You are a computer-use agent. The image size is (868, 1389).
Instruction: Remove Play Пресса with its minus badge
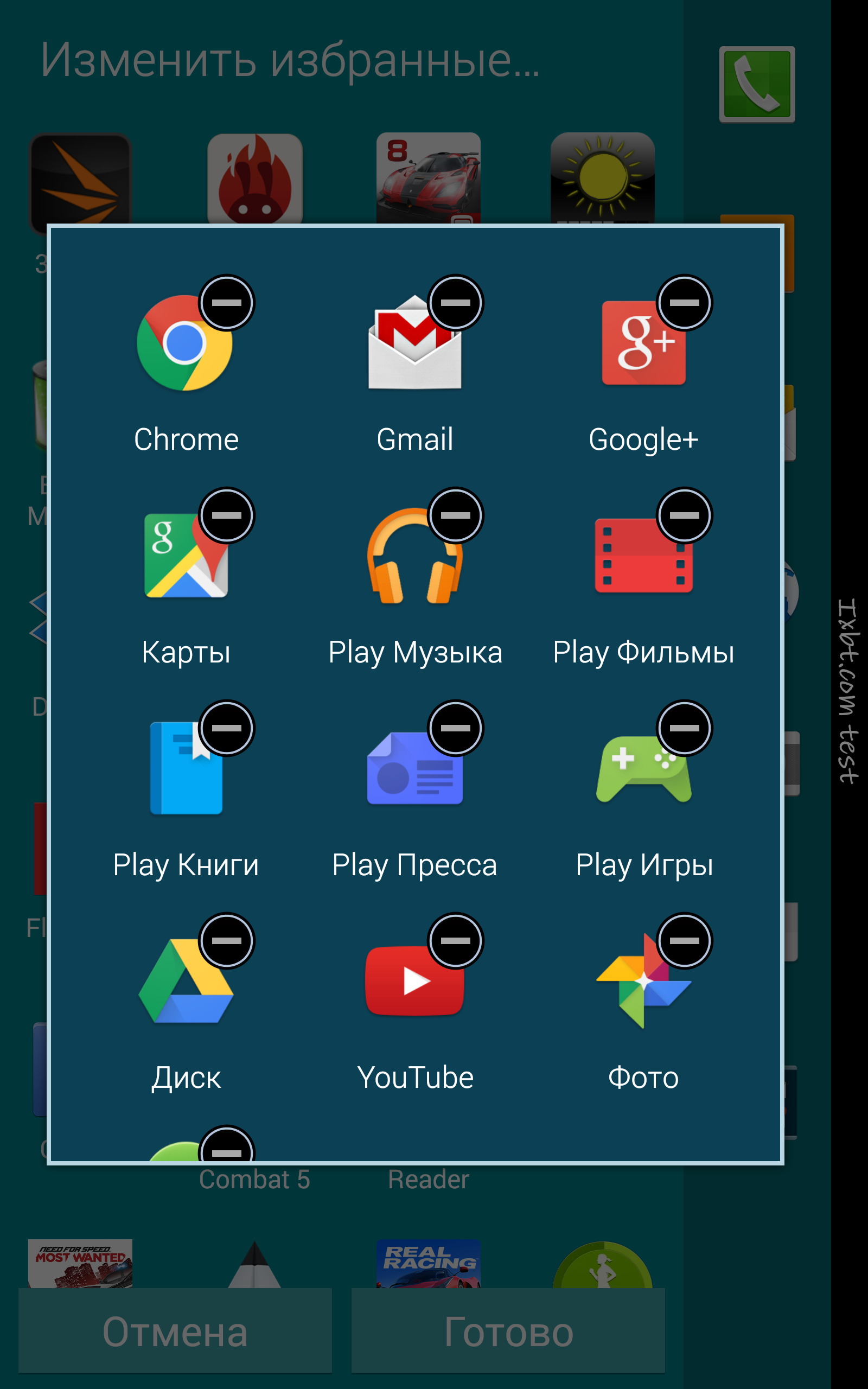[456, 728]
